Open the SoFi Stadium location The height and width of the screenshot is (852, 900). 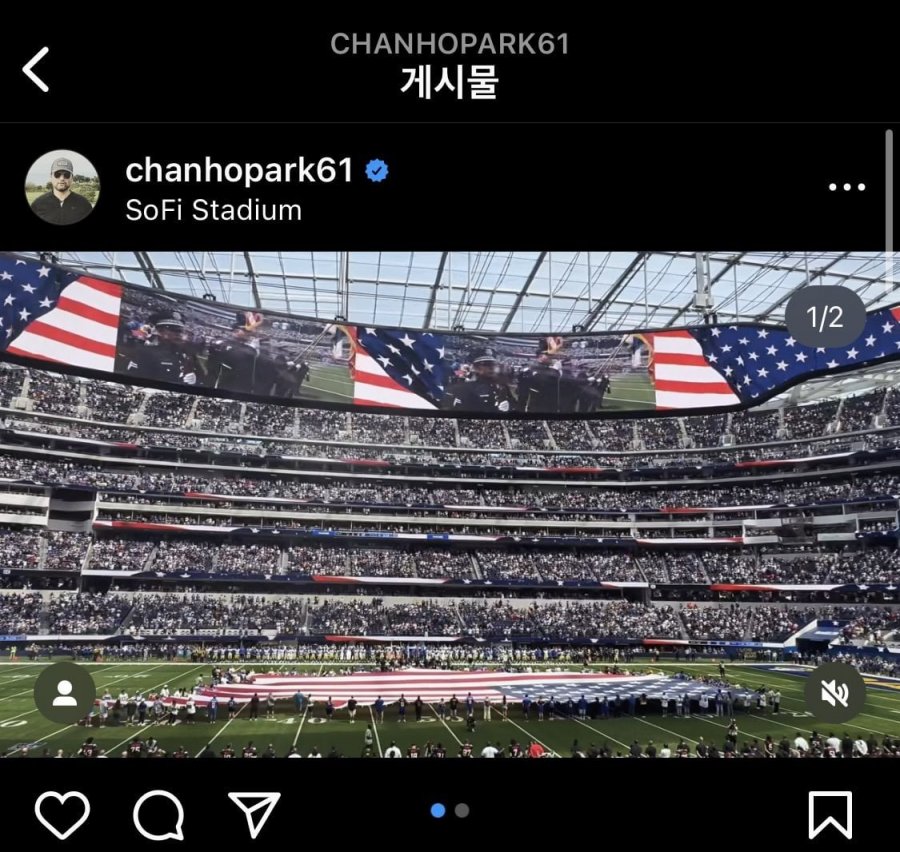click(x=213, y=210)
